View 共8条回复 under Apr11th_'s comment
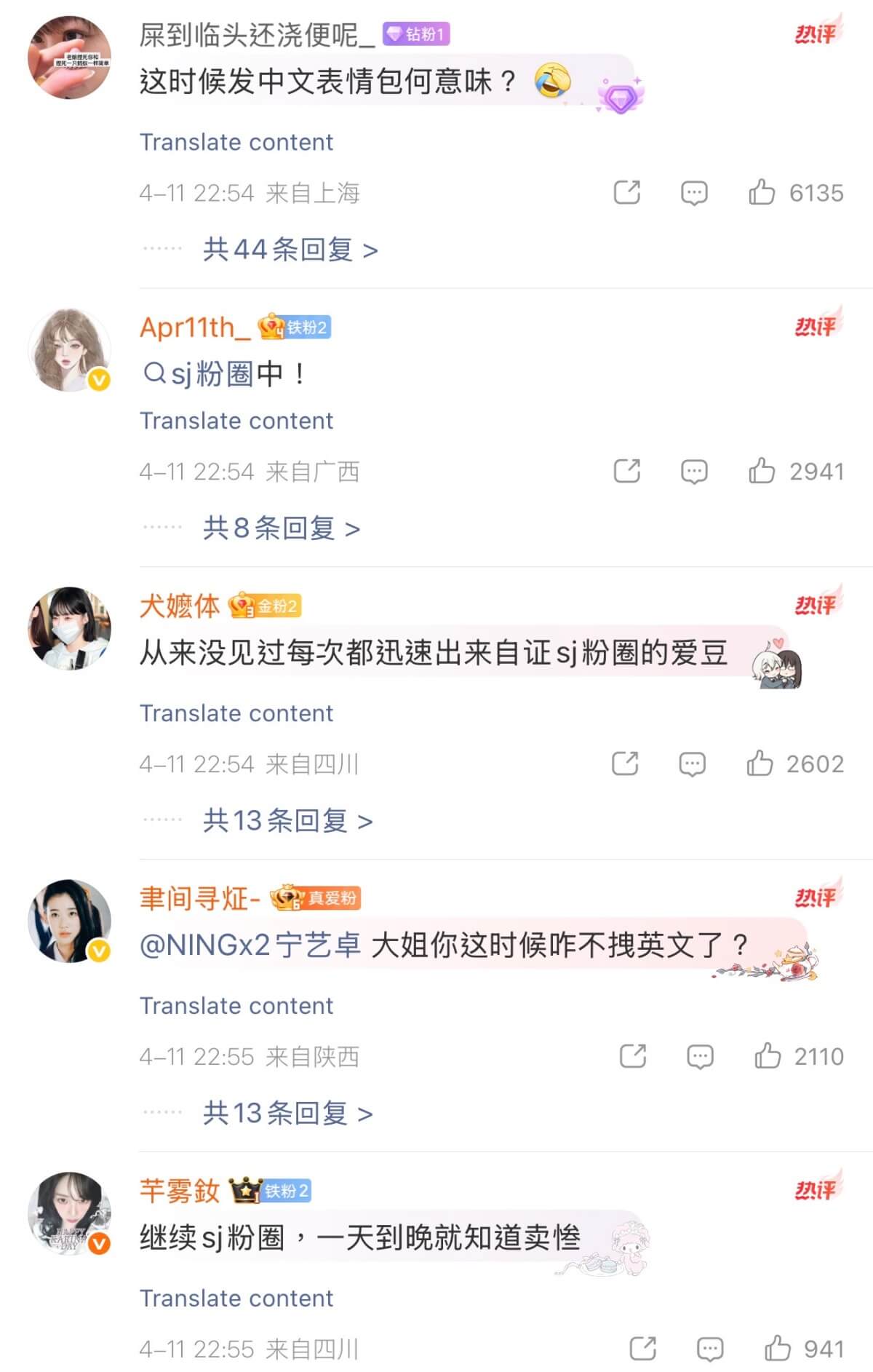This screenshot has width=873, height=1372. tap(281, 528)
